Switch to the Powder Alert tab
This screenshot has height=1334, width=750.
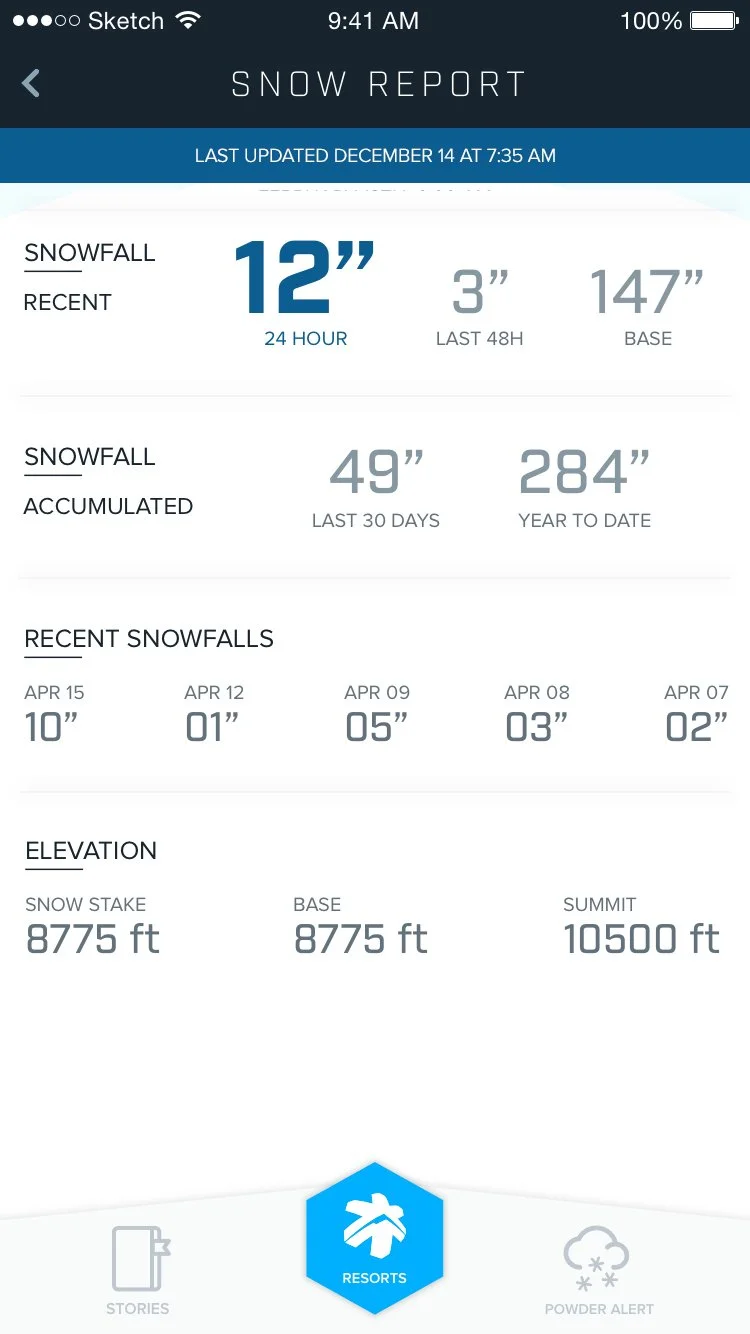[x=598, y=1270]
